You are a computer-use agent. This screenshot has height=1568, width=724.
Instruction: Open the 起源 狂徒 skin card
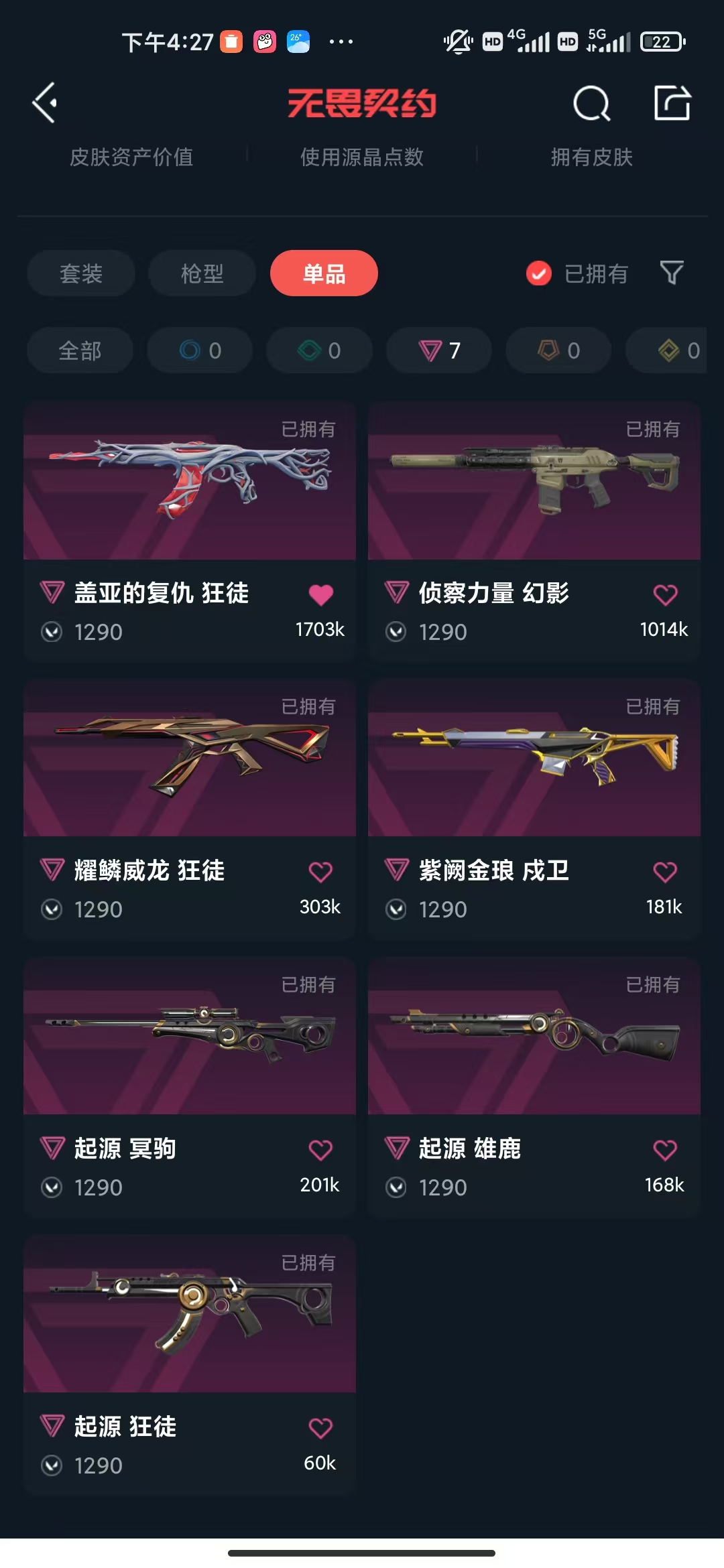point(190,1315)
